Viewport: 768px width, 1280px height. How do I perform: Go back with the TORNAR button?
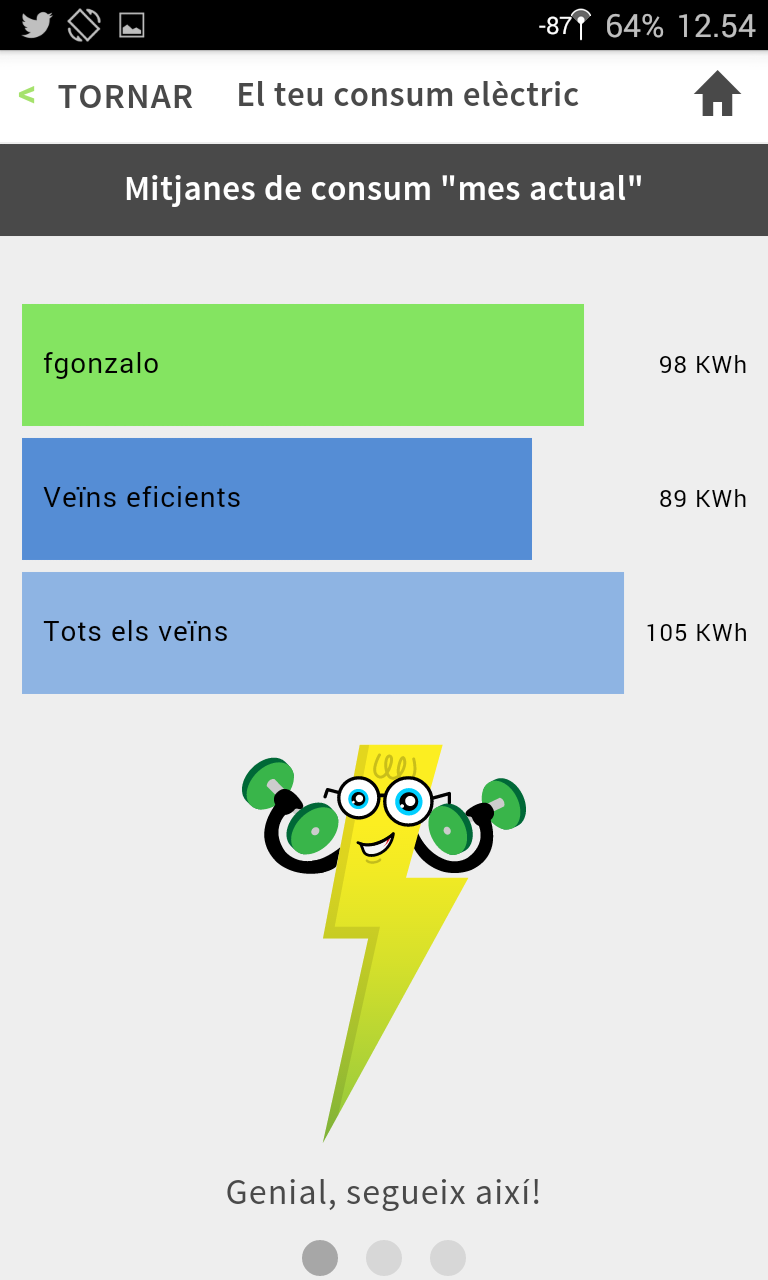108,97
